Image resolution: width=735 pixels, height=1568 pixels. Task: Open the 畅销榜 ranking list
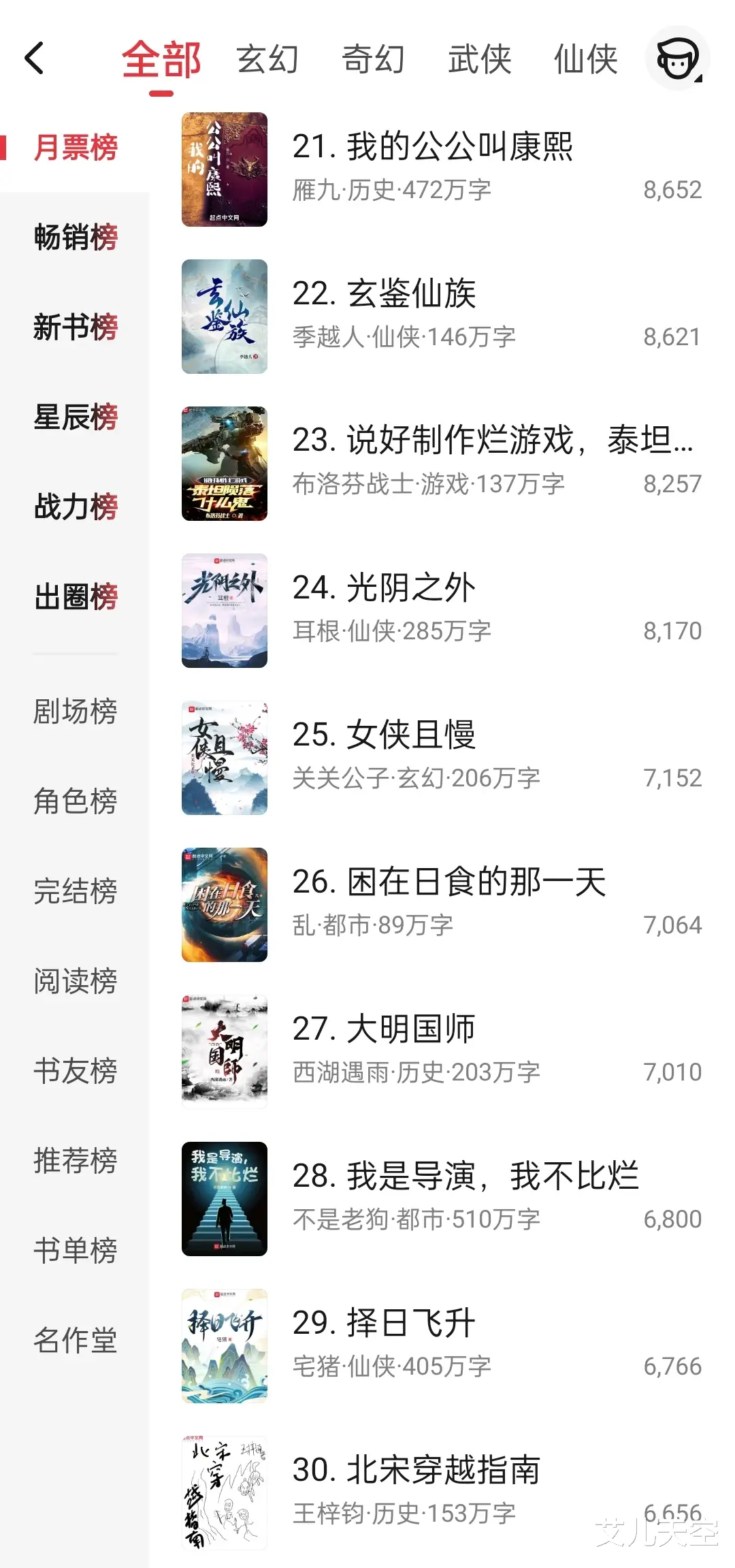click(76, 238)
